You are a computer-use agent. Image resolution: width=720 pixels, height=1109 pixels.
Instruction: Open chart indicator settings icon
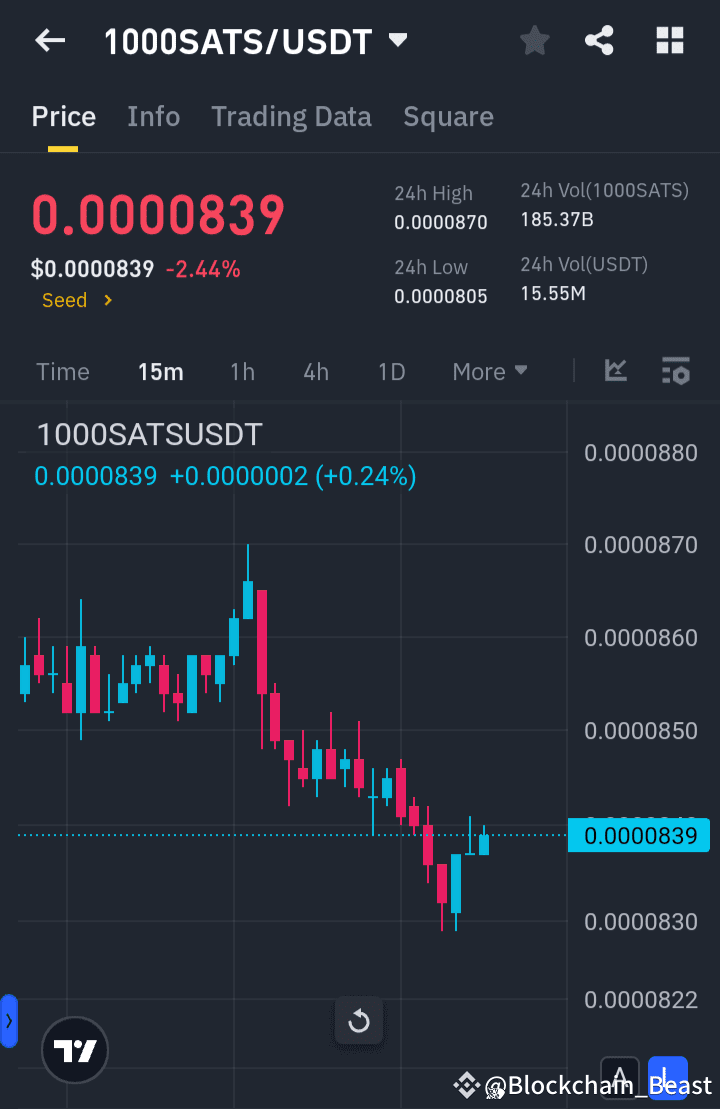click(675, 371)
